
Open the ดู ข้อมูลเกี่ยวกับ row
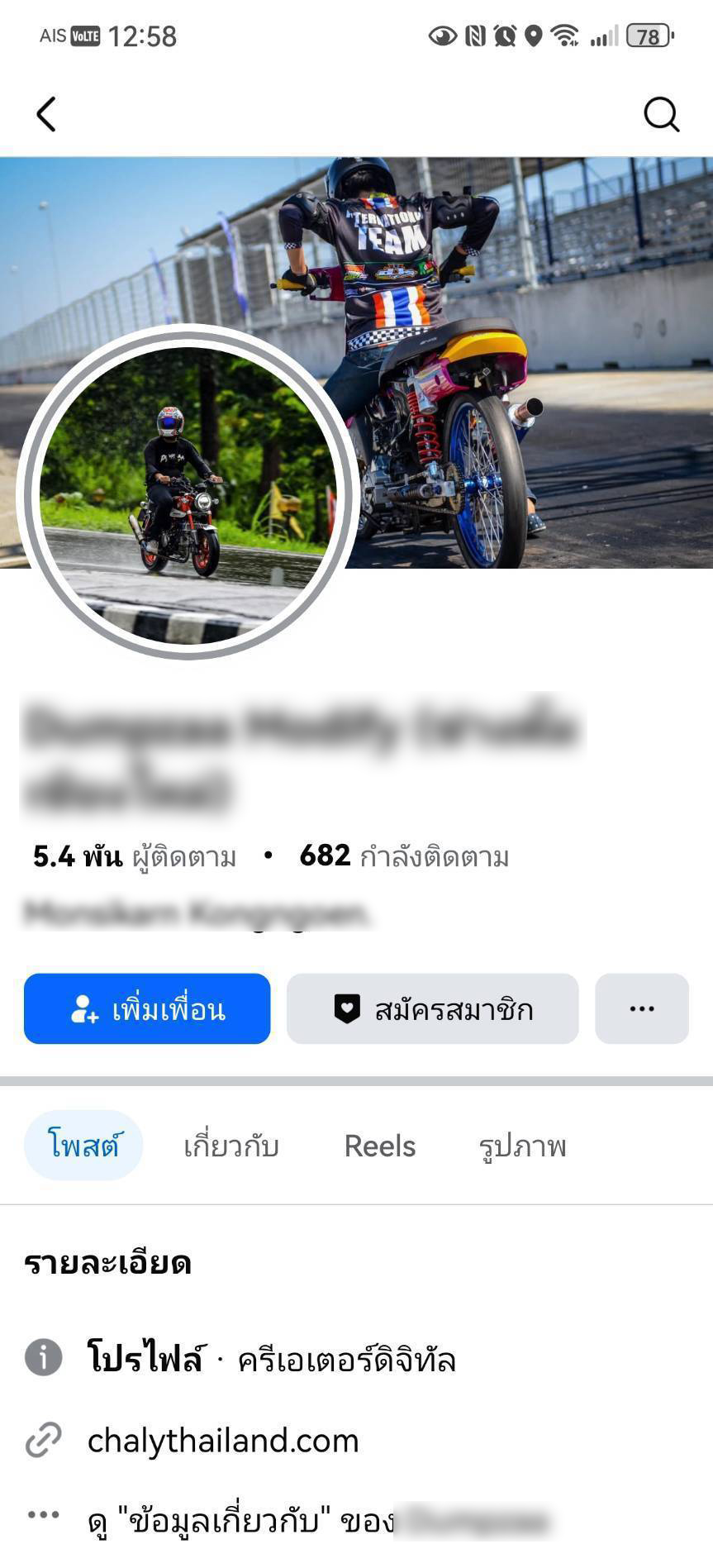point(314,1520)
